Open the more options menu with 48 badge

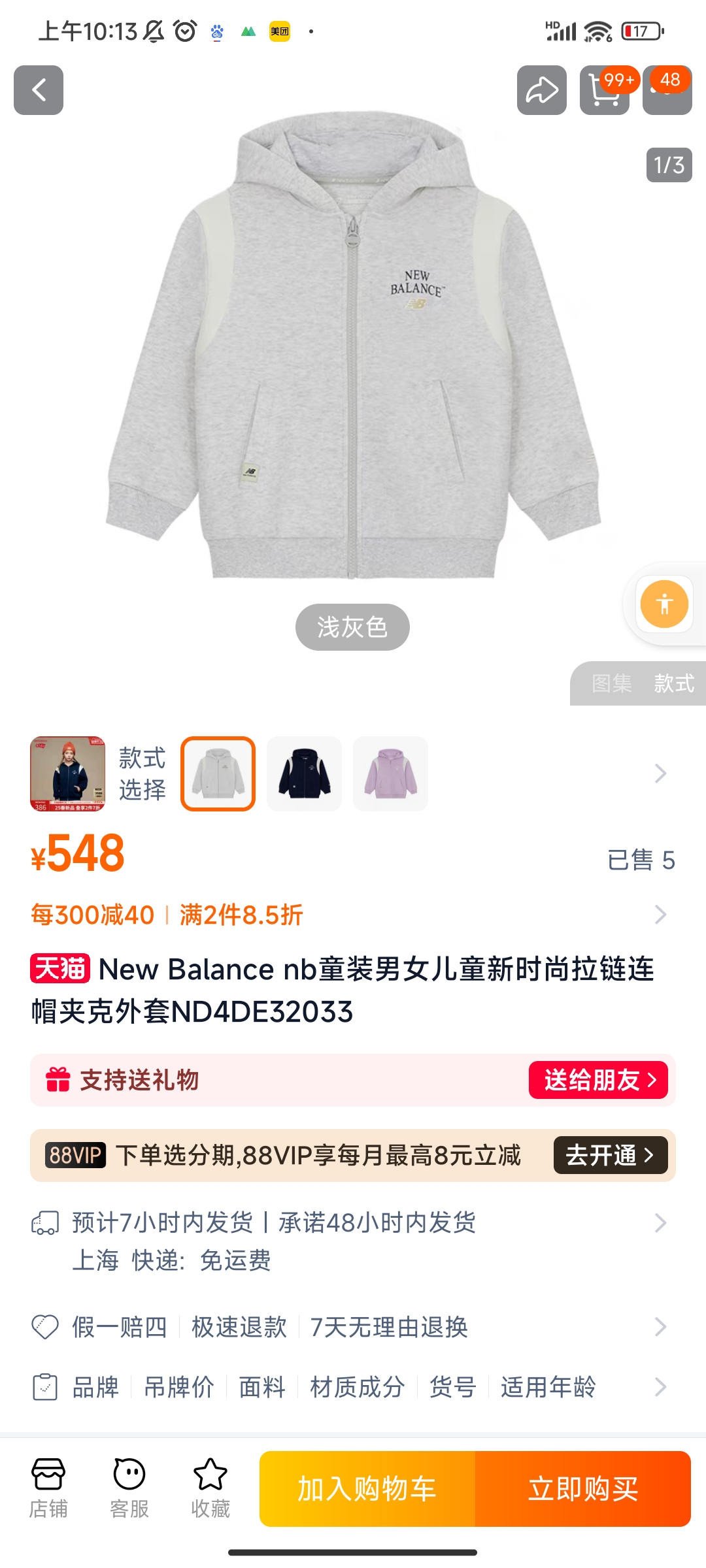click(x=667, y=90)
